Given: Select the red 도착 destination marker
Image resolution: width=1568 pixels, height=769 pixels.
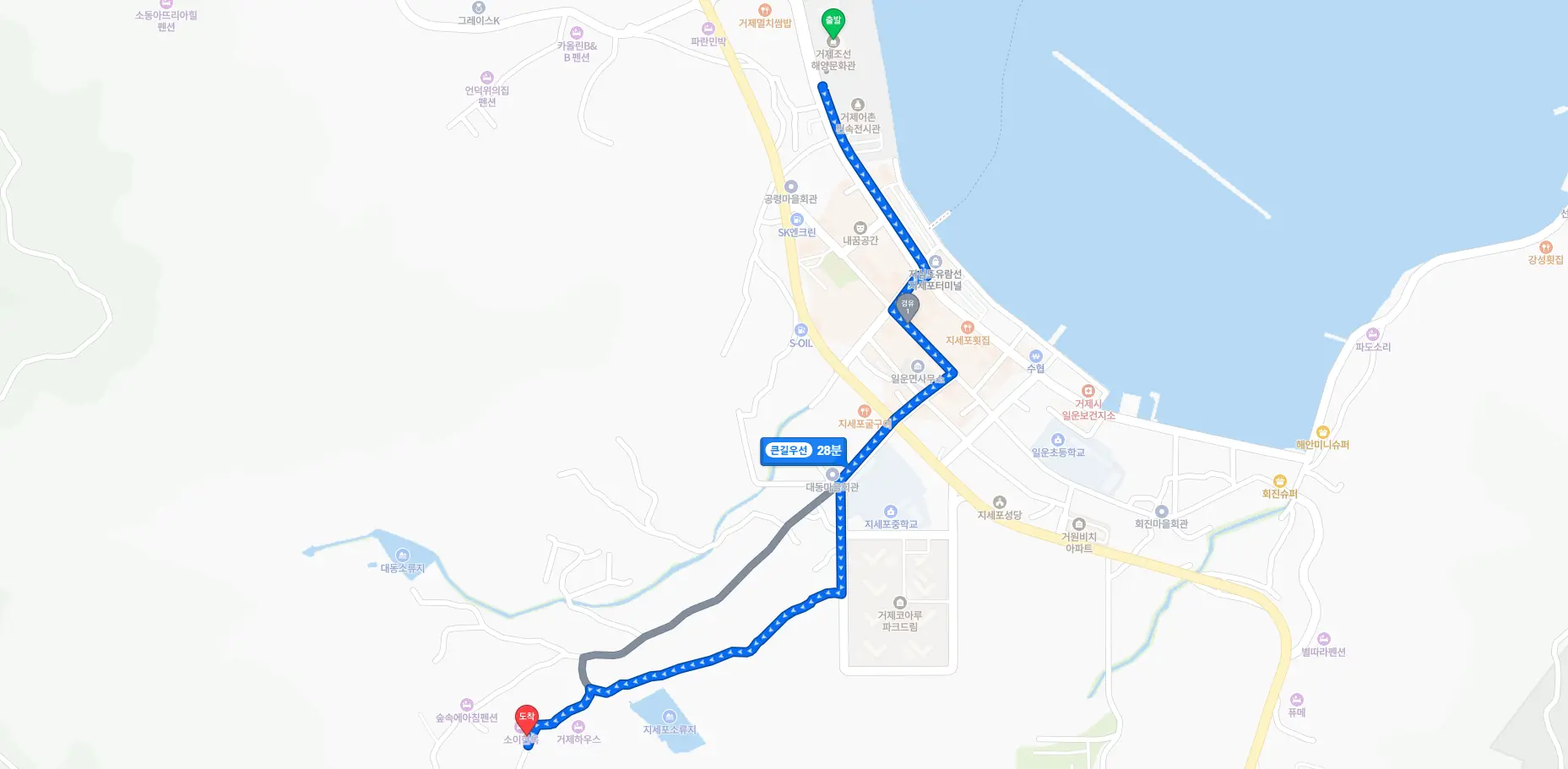Looking at the screenshot, I should (x=526, y=718).
